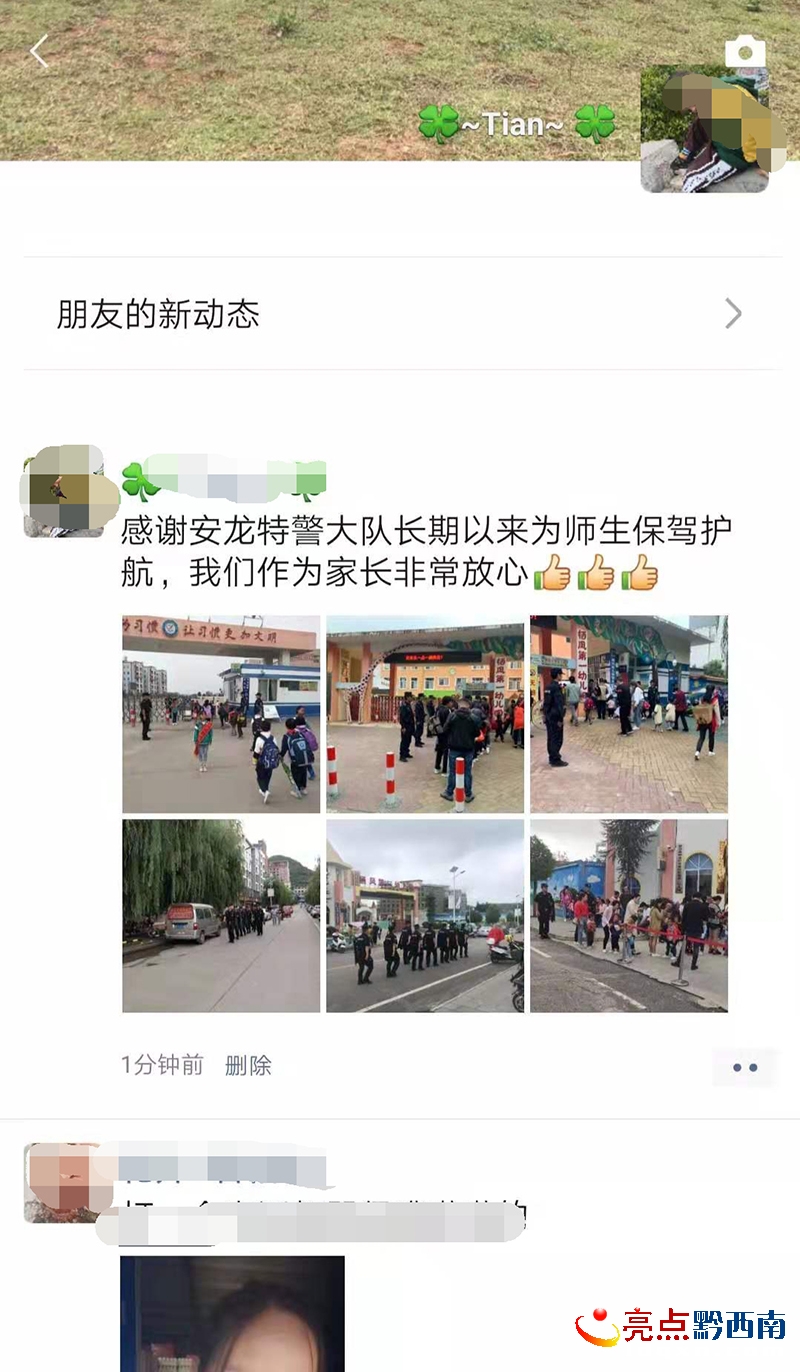
Task: Open the two-dot like/comment menu
Action: [744, 1068]
